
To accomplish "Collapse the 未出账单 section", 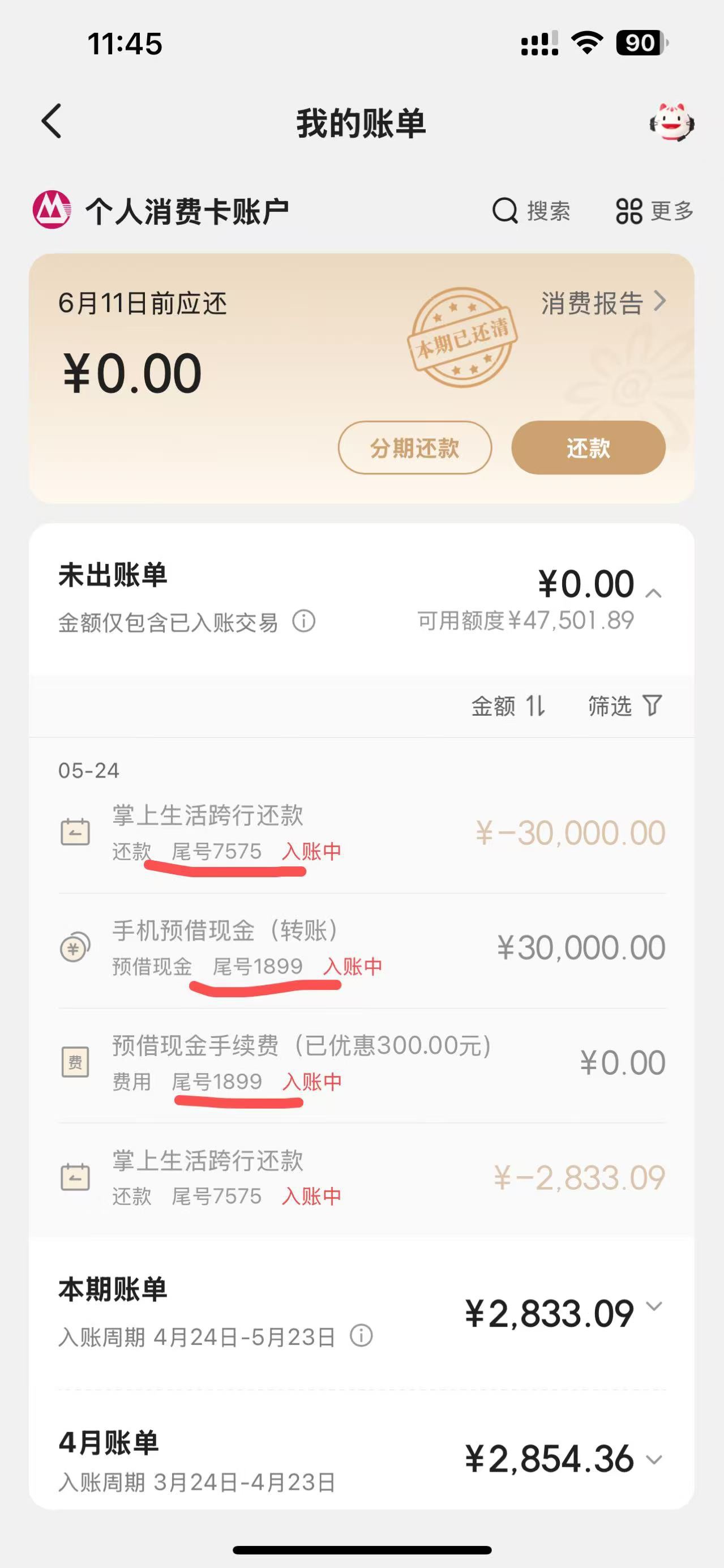I will coord(653,593).
